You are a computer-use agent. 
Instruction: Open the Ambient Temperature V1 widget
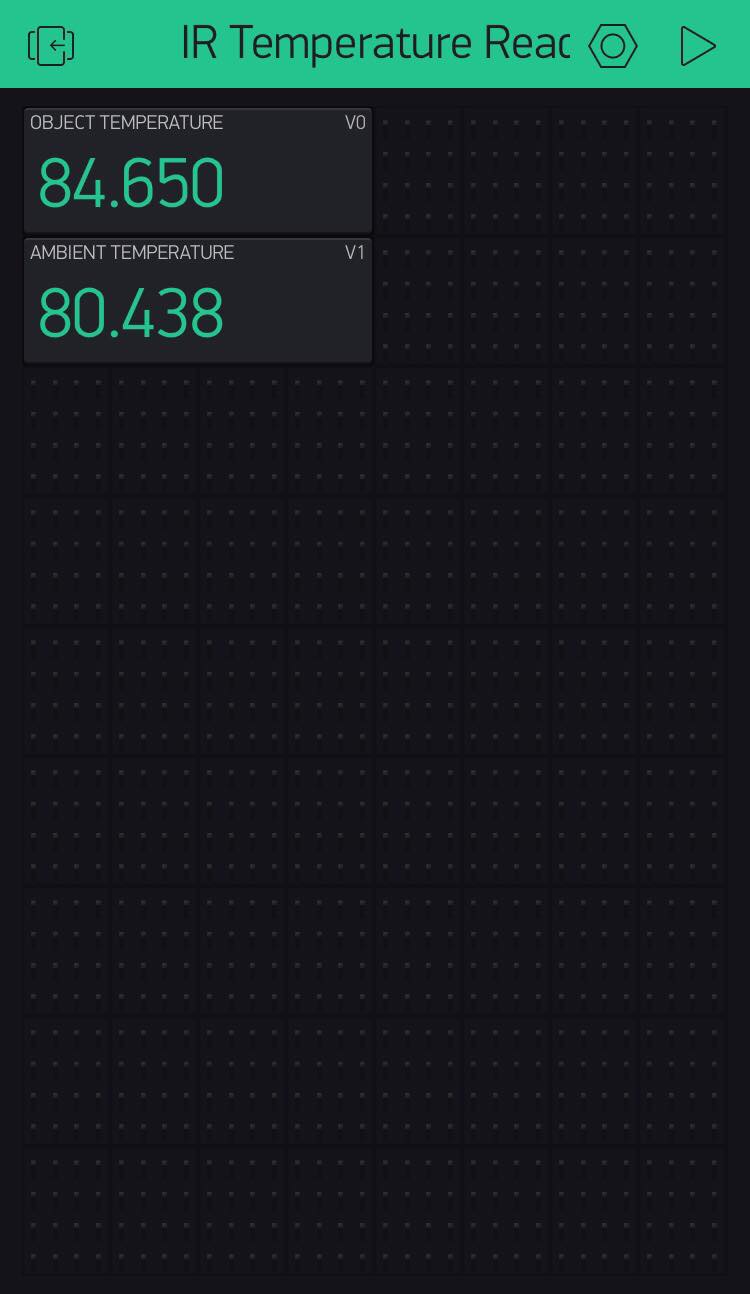[198, 300]
